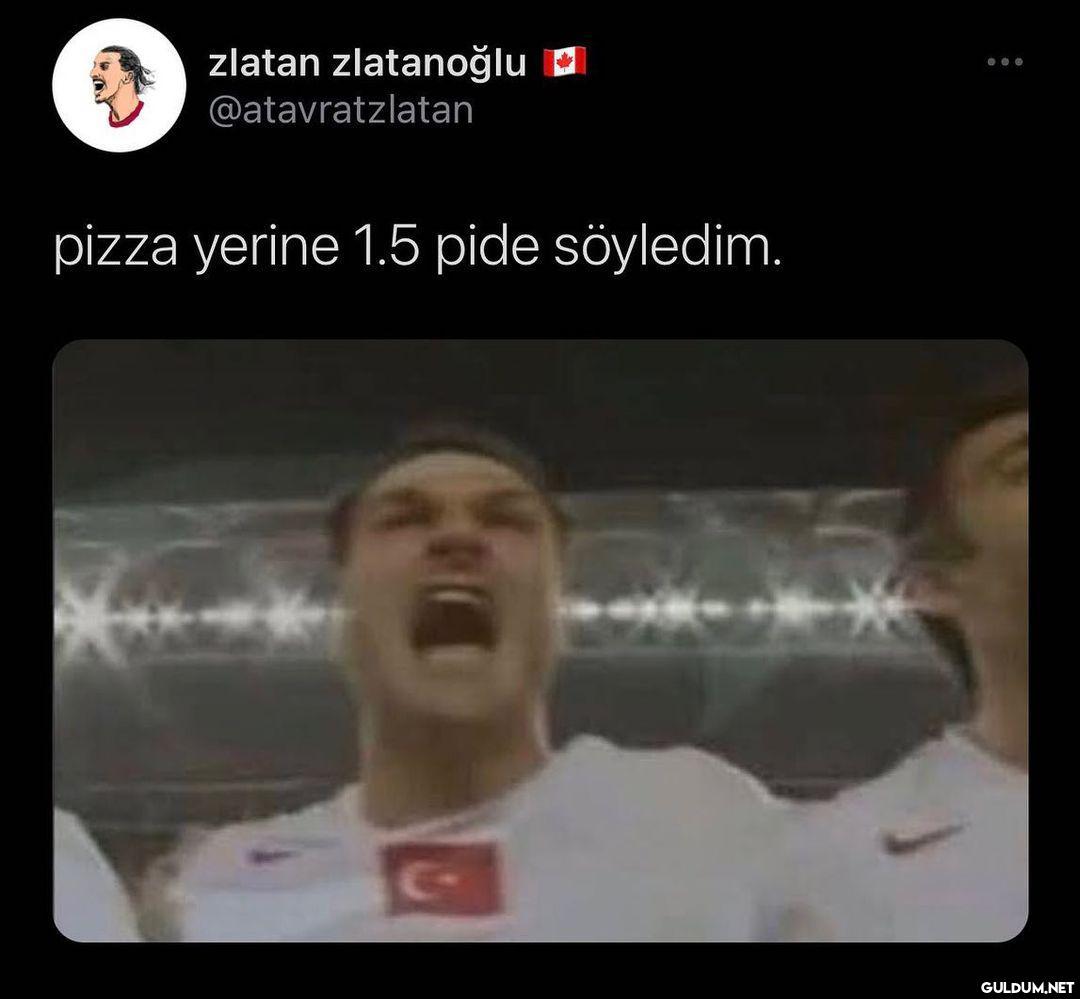Open the tweet's three-dot overflow menu
Screen dimensions: 1080x999
pyautogui.click(x=1004, y=63)
